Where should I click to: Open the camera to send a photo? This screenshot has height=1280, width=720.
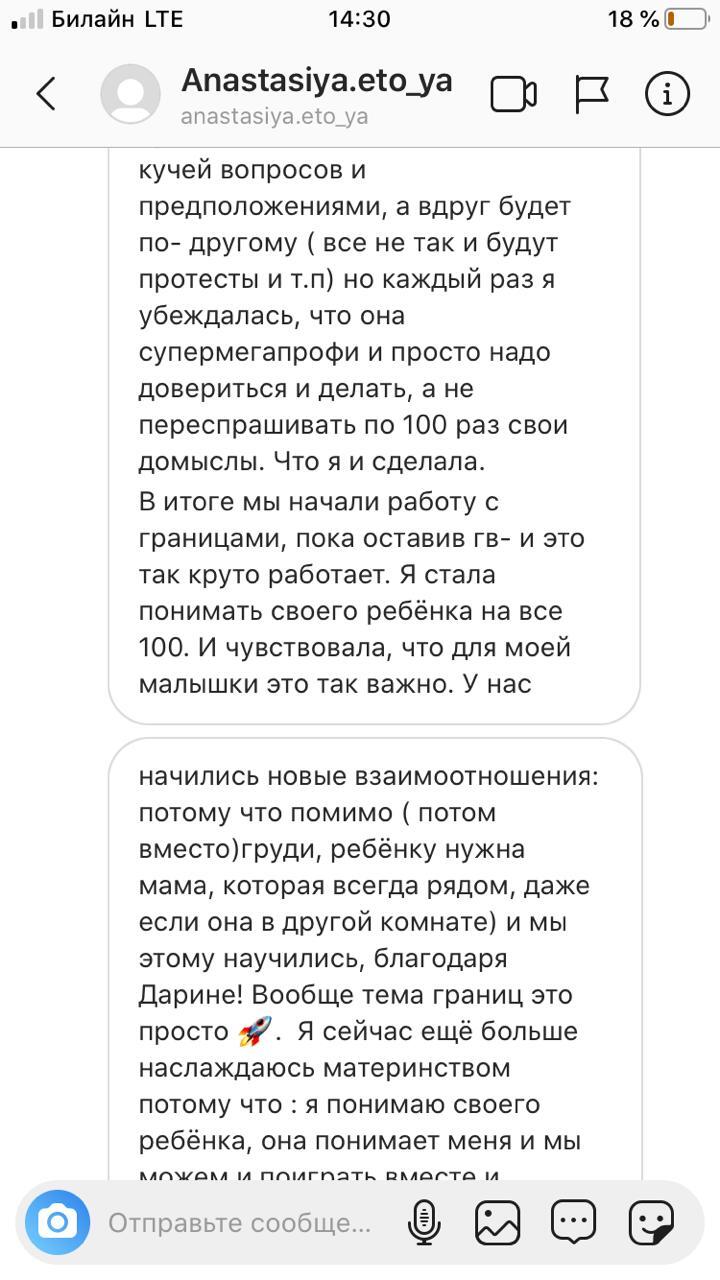[x=57, y=1222]
